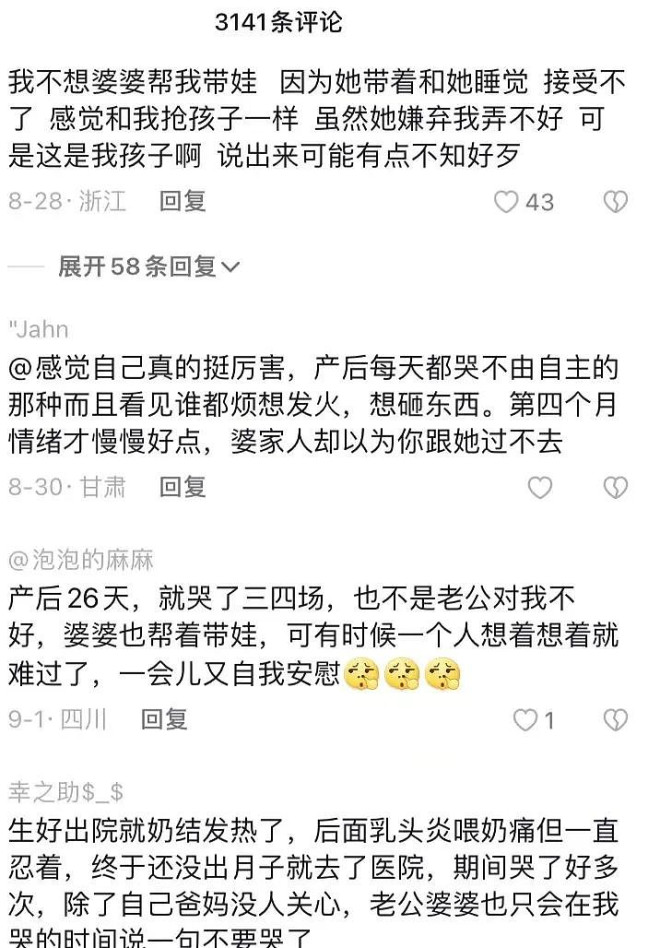Reply to the 8-30 甘肃 comment
660x948 pixels.
pyautogui.click(x=183, y=487)
